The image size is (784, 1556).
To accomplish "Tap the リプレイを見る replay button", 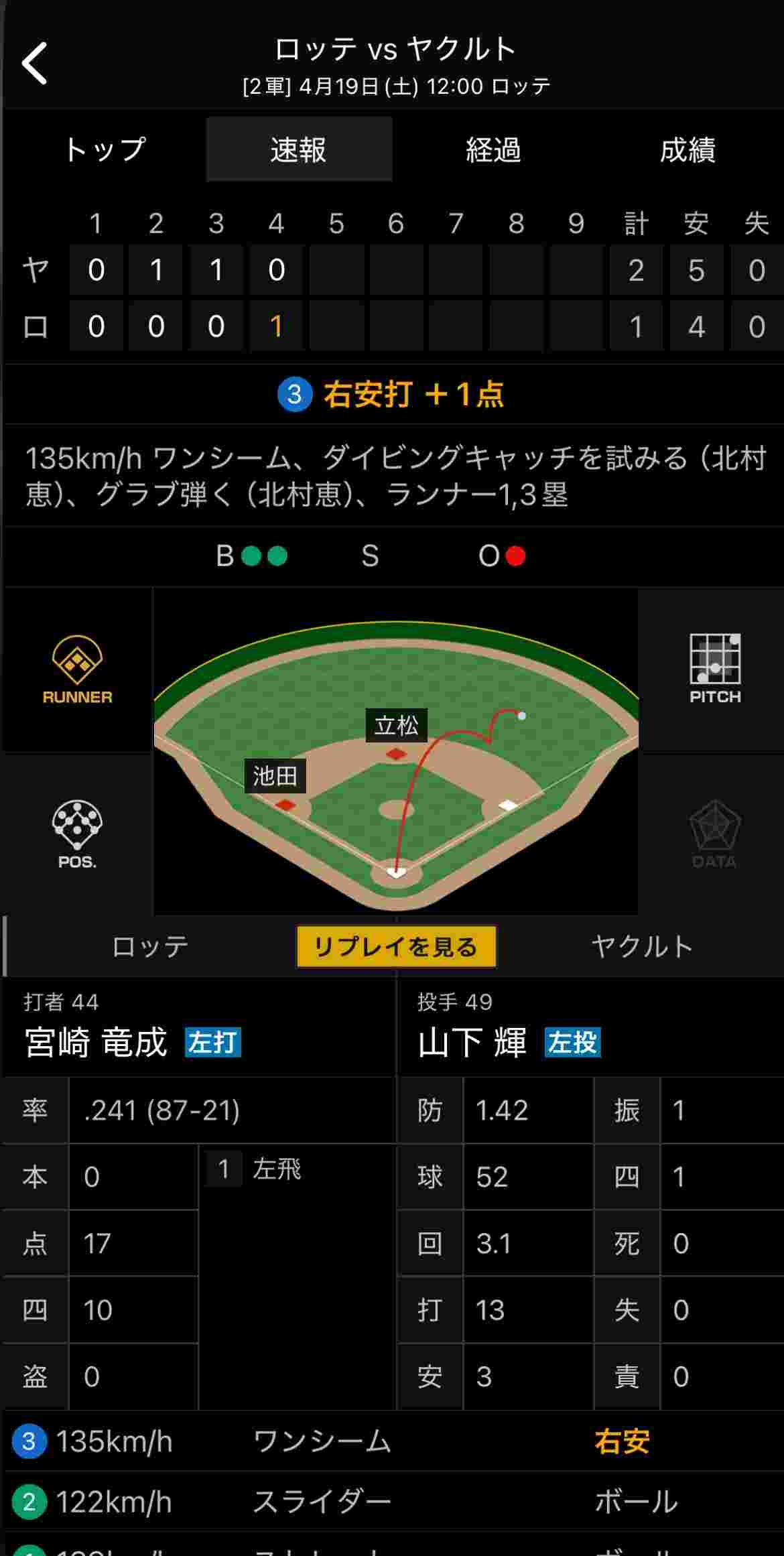I will (x=396, y=946).
